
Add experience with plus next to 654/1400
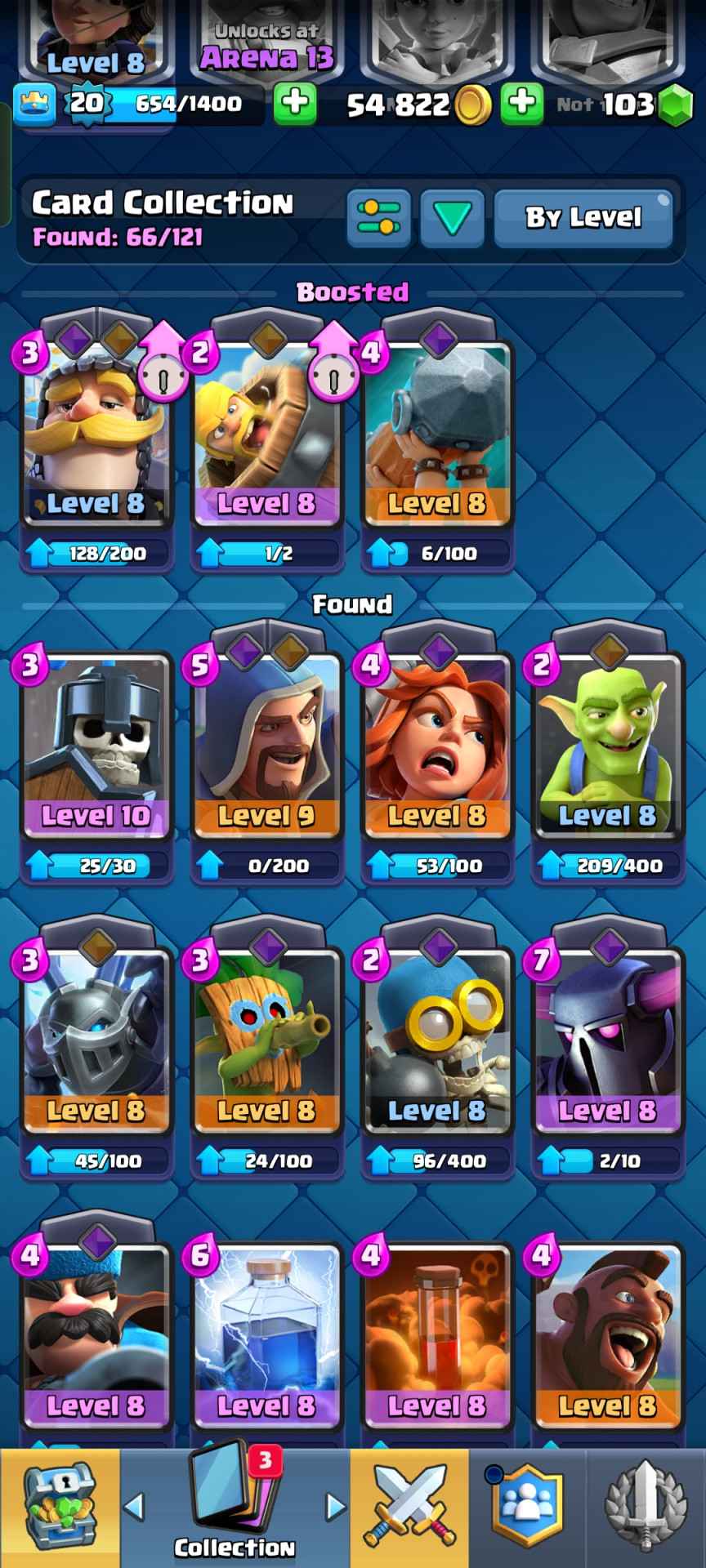294,105
